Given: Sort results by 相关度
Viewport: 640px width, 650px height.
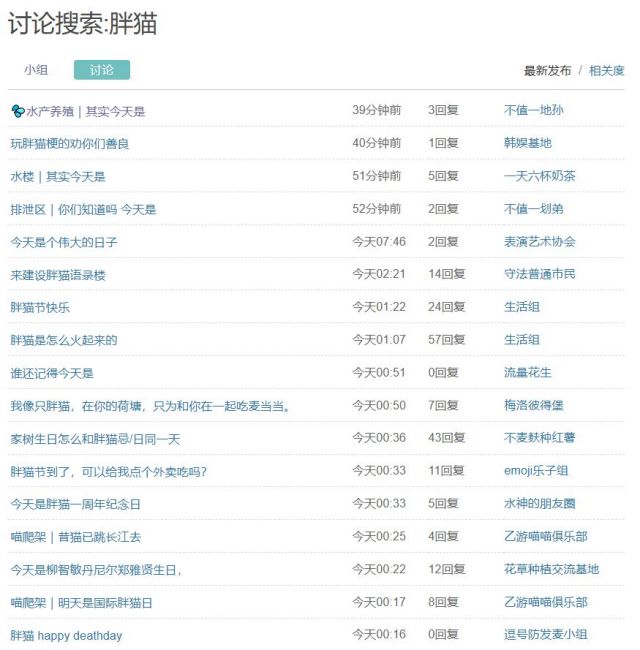Looking at the screenshot, I should click(606, 71).
